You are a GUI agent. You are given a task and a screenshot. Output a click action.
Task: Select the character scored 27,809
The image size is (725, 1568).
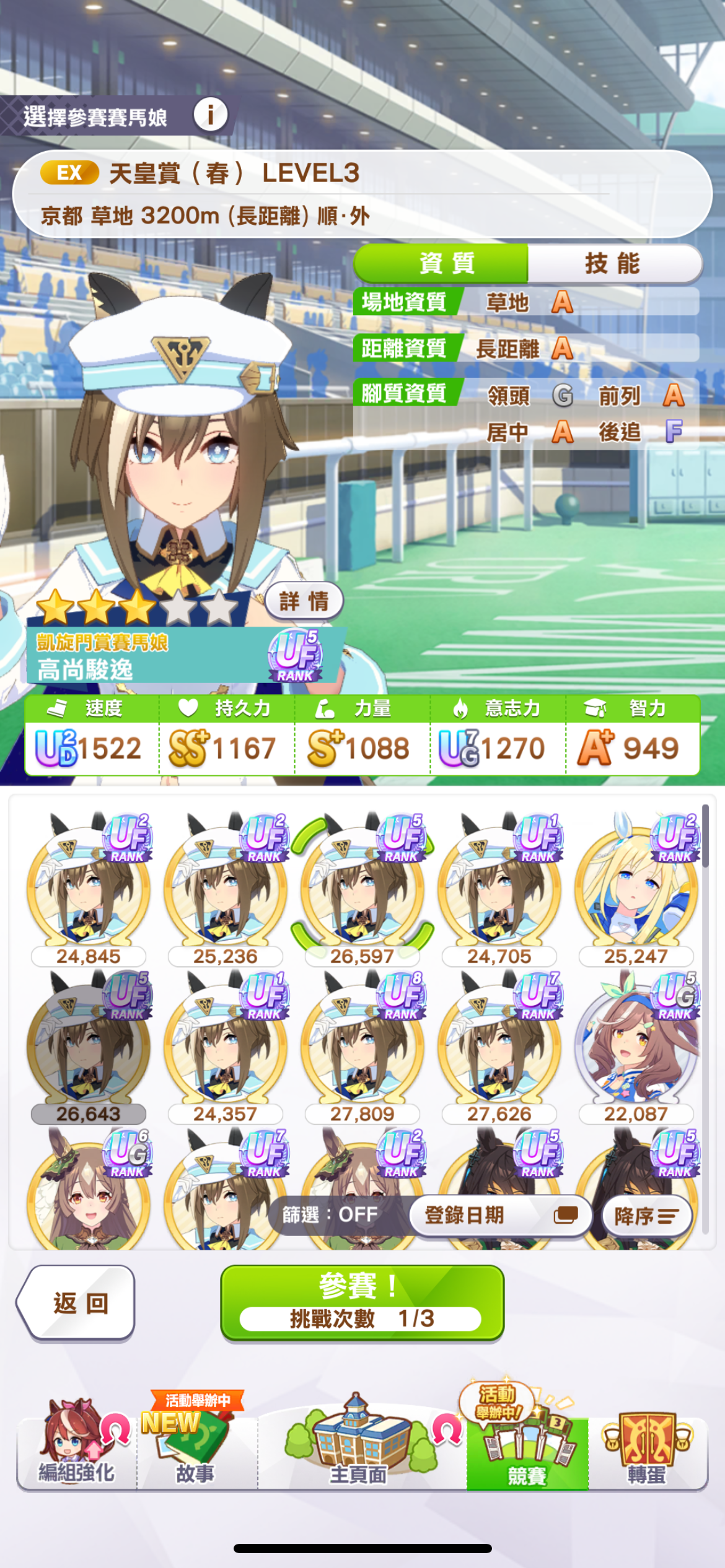pyautogui.click(x=362, y=1047)
